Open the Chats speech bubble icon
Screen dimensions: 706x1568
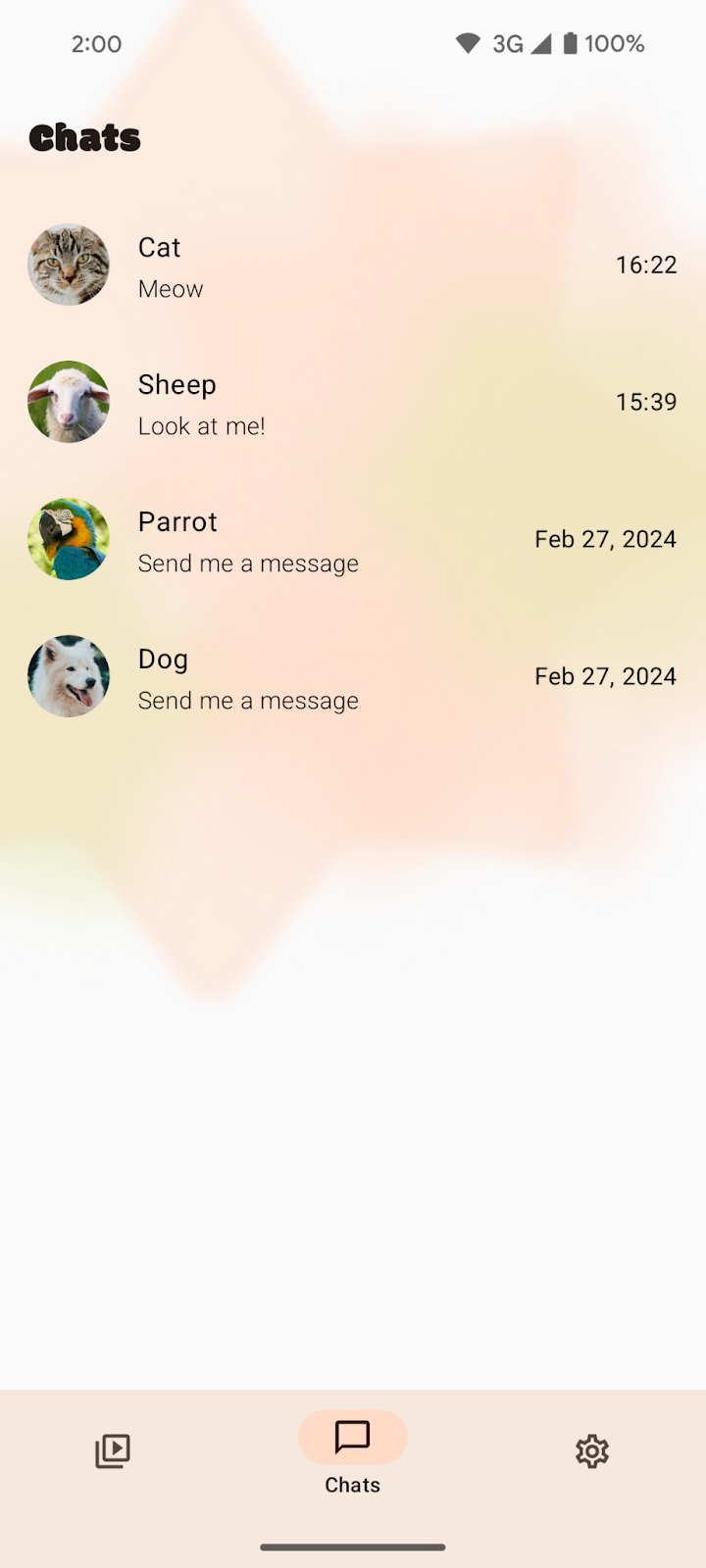click(352, 1438)
